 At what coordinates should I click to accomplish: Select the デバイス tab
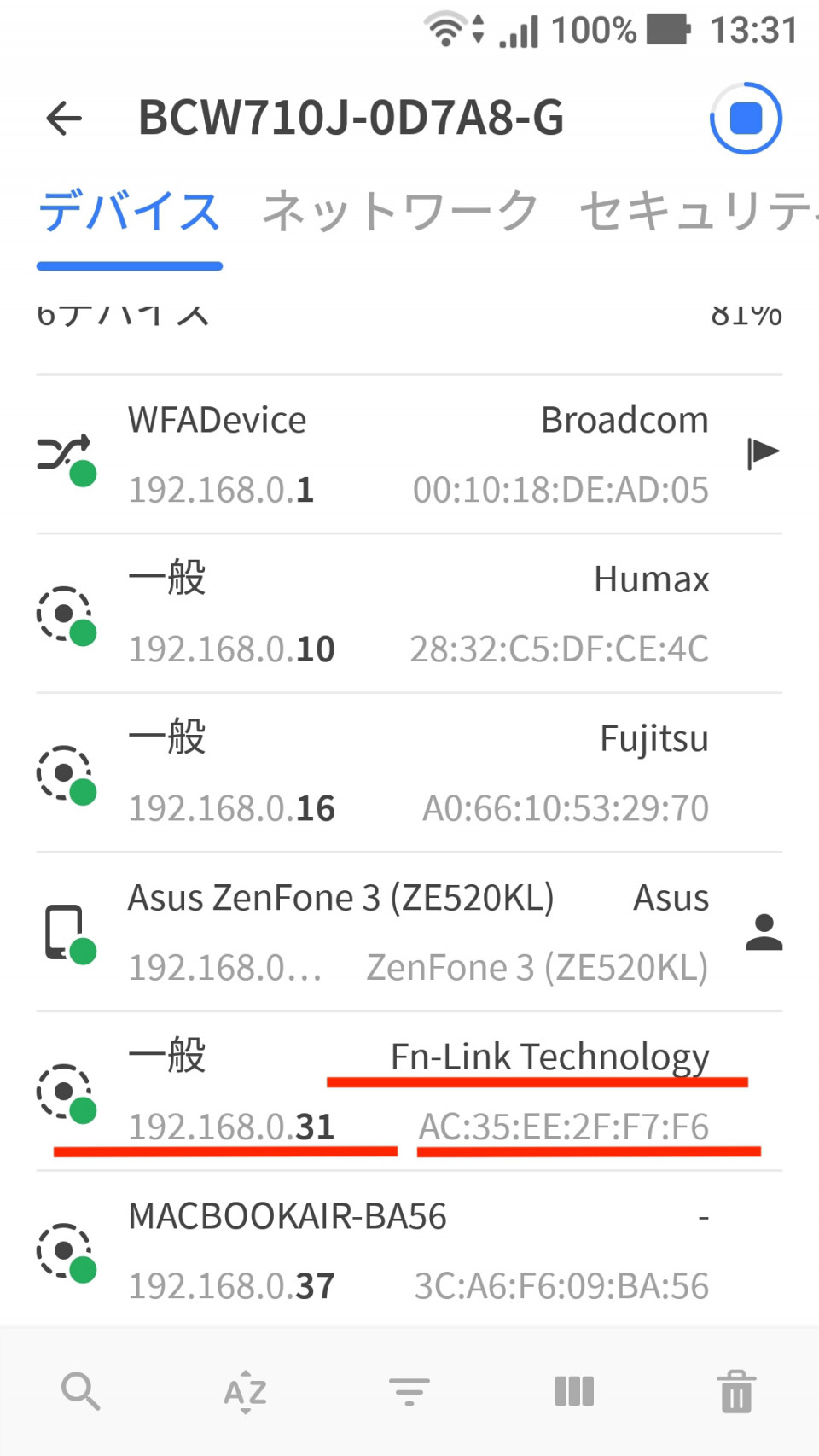click(130, 212)
